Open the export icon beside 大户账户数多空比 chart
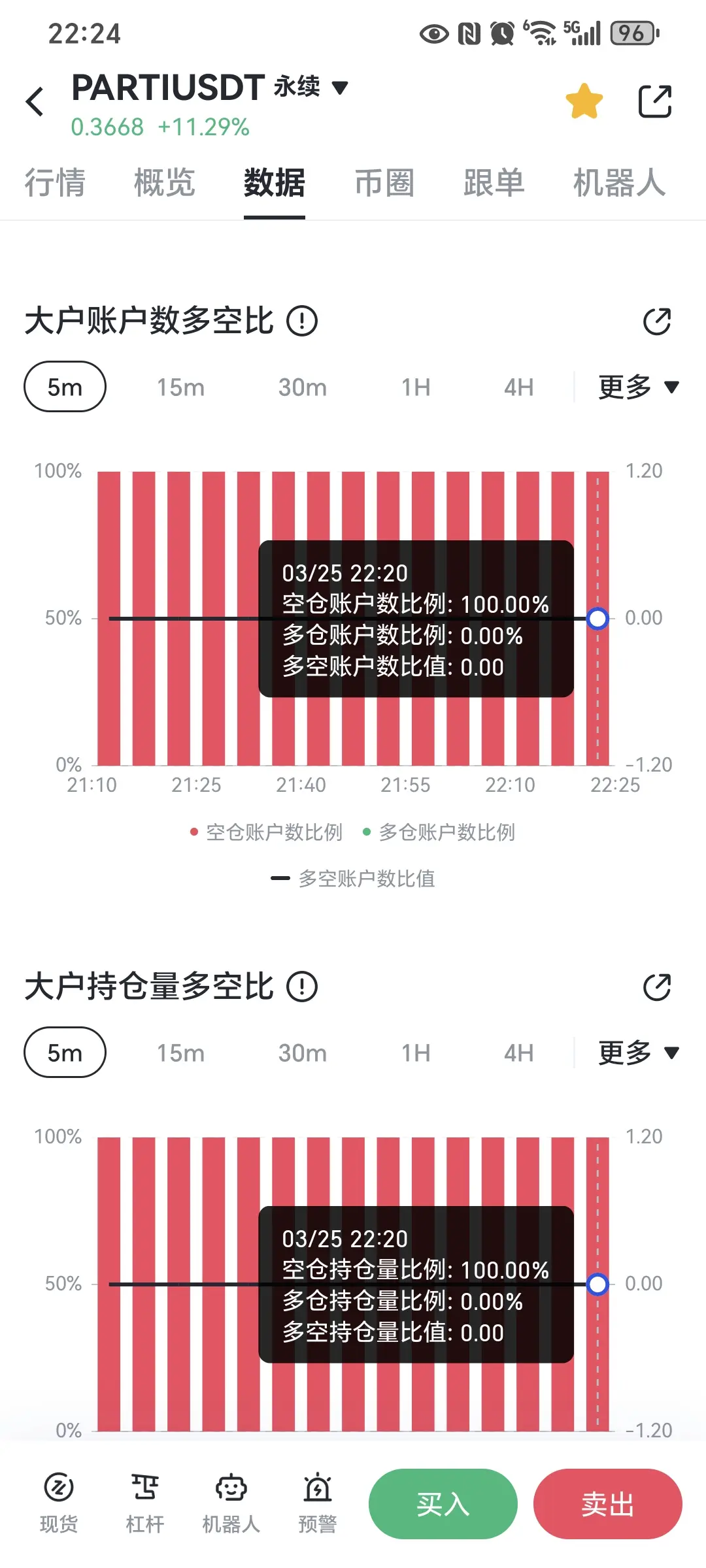Image resolution: width=706 pixels, height=1568 pixels. click(x=658, y=321)
